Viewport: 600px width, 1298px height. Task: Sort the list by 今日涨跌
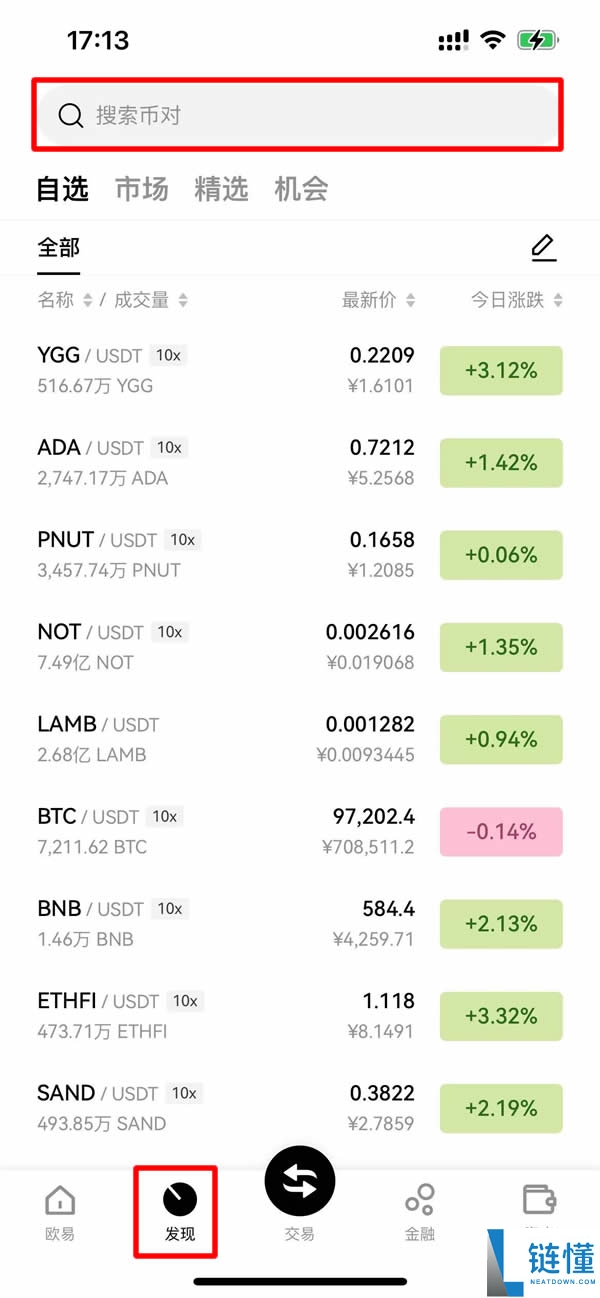[516, 300]
